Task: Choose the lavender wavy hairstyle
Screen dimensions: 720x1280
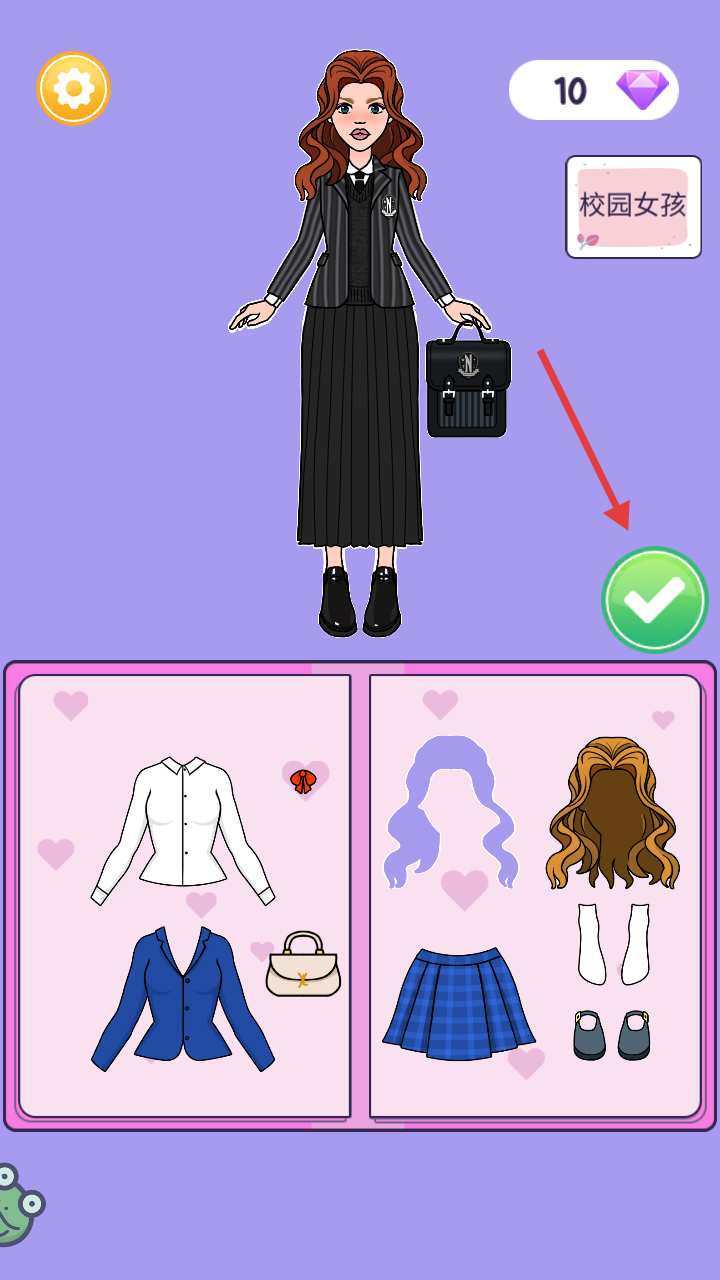Action: pyautogui.click(x=448, y=812)
